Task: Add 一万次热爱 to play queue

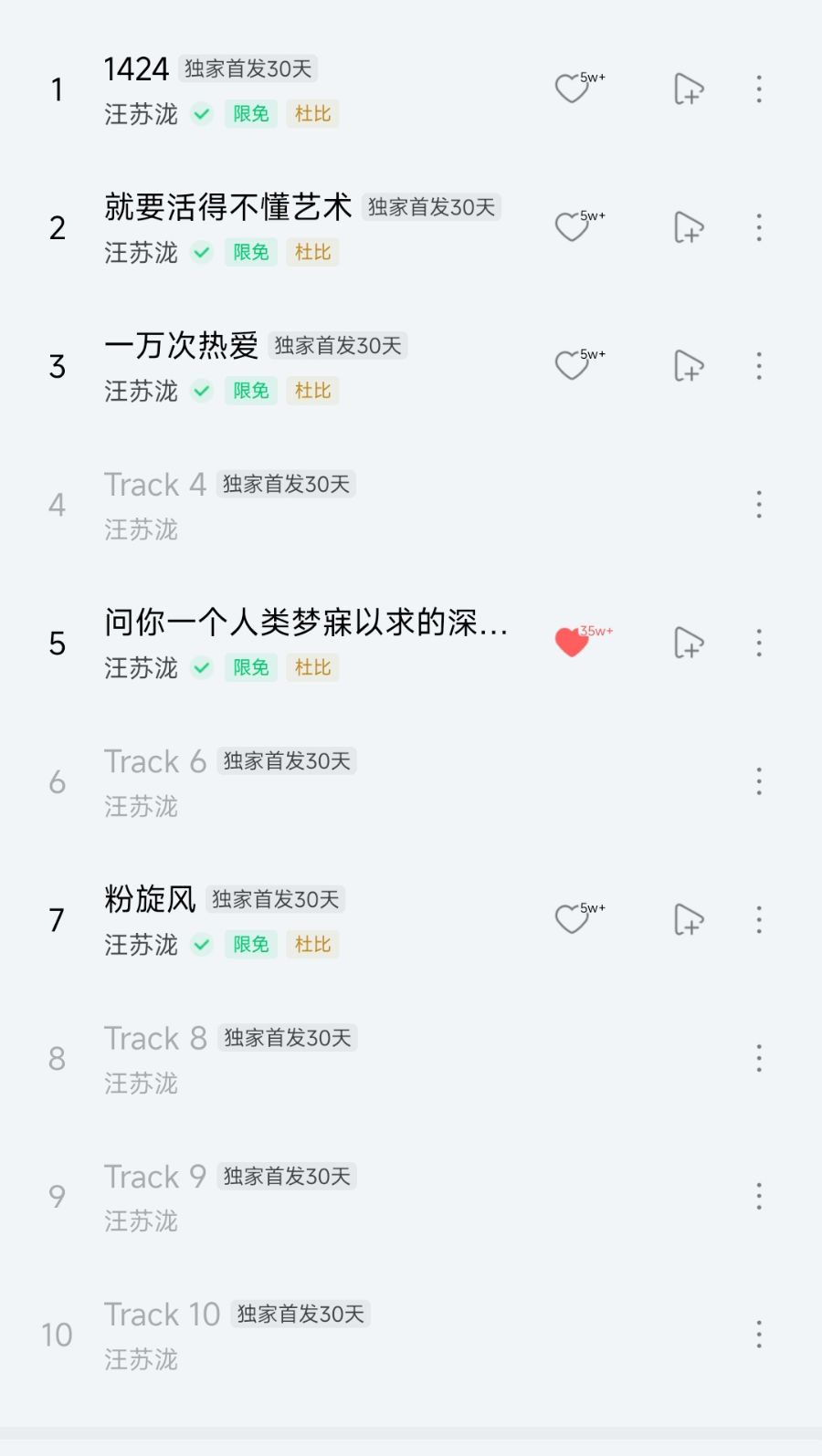Action: (689, 366)
